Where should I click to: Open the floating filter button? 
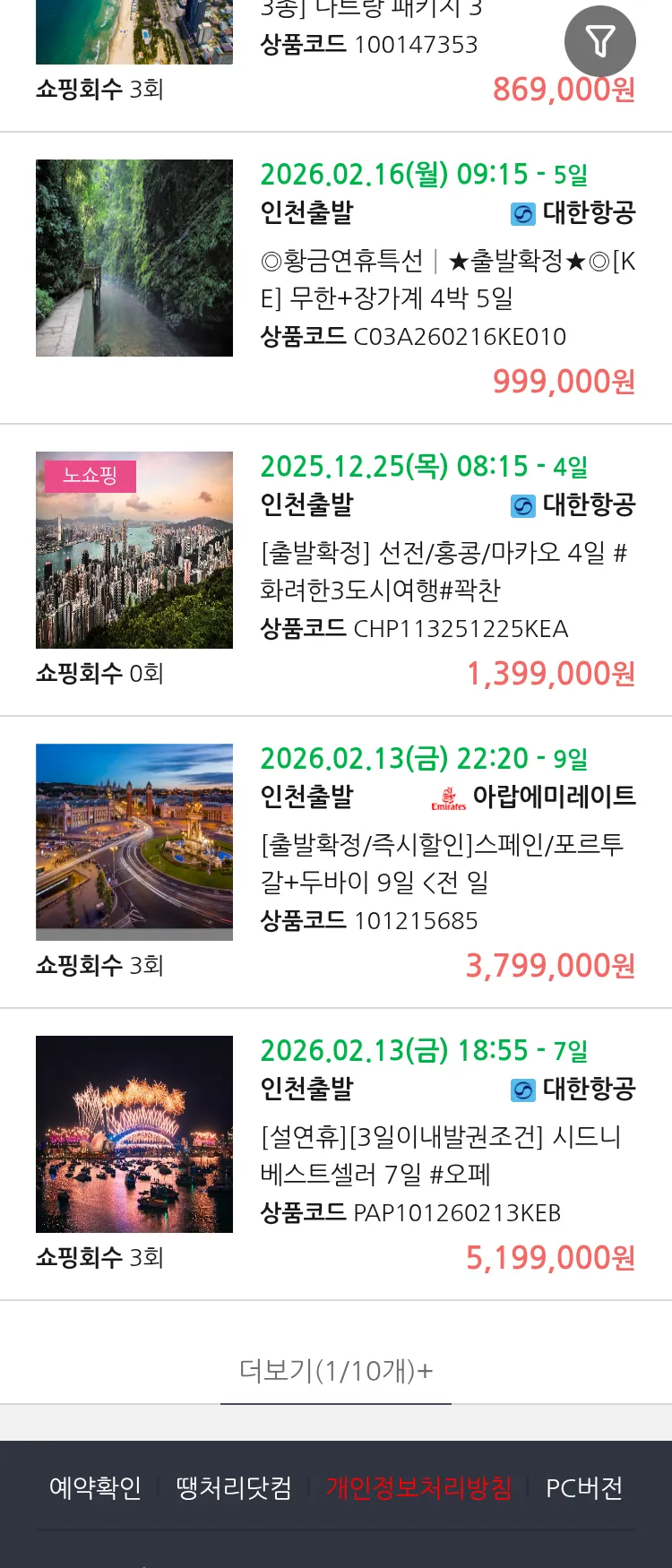tap(599, 41)
